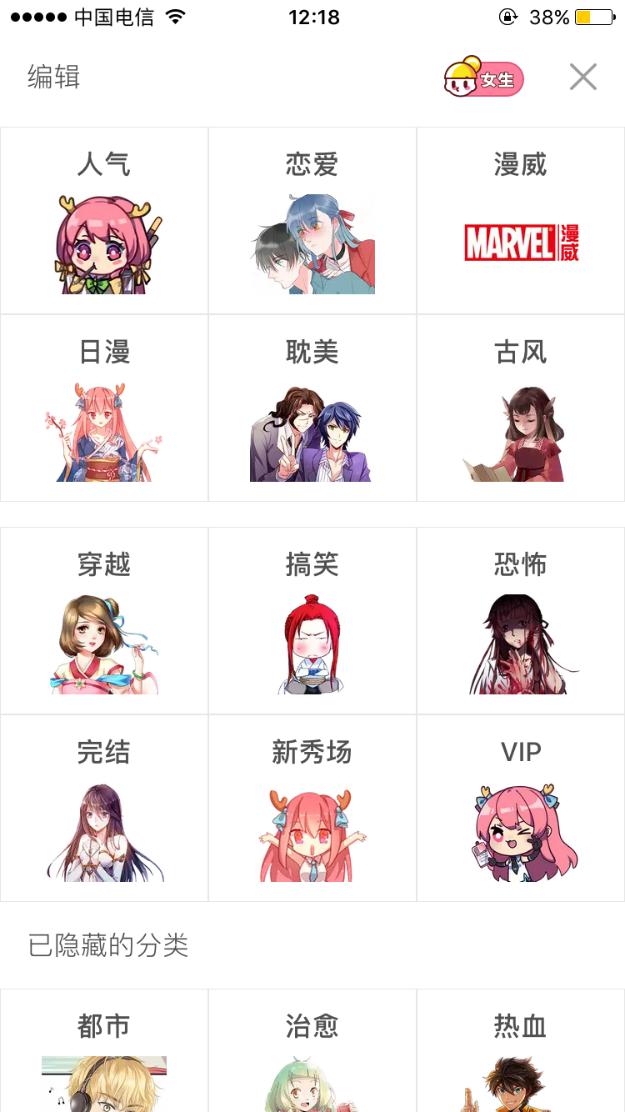This screenshot has height=1112, width=625.
Task: Open the 人气 category
Action: [104, 221]
